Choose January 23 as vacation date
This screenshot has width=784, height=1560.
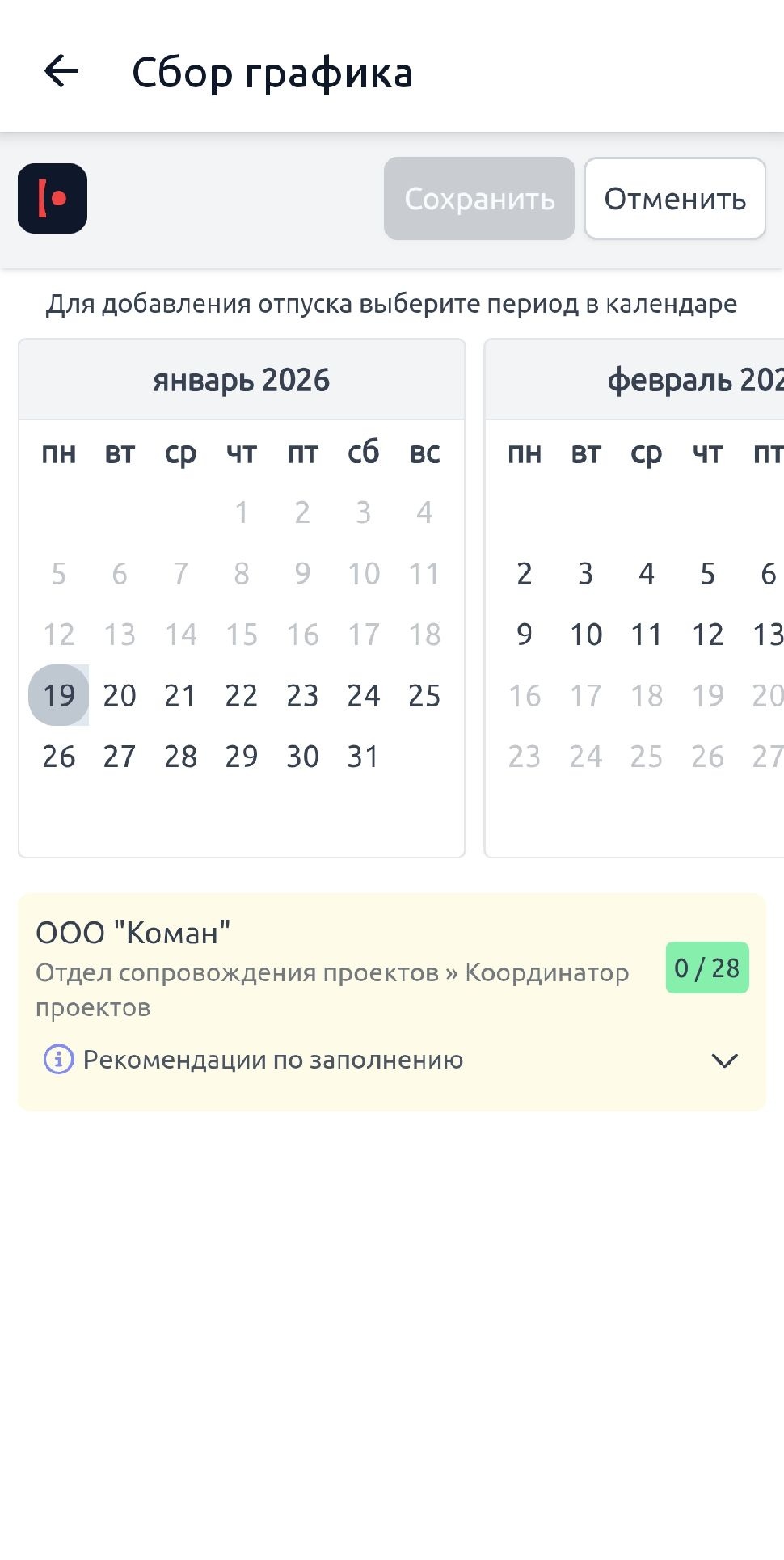point(302,695)
